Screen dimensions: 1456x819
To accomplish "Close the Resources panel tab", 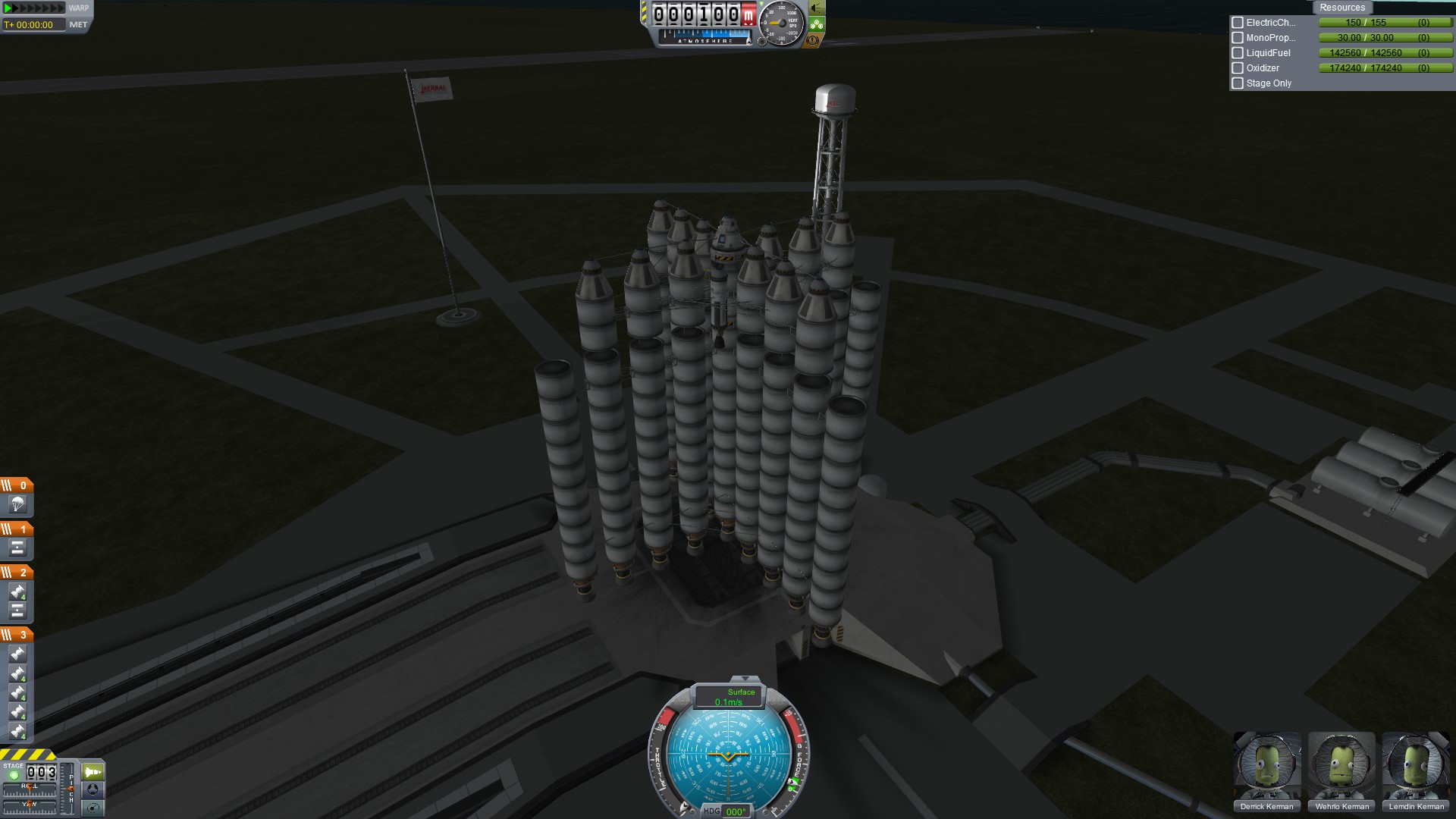I will (1341, 8).
